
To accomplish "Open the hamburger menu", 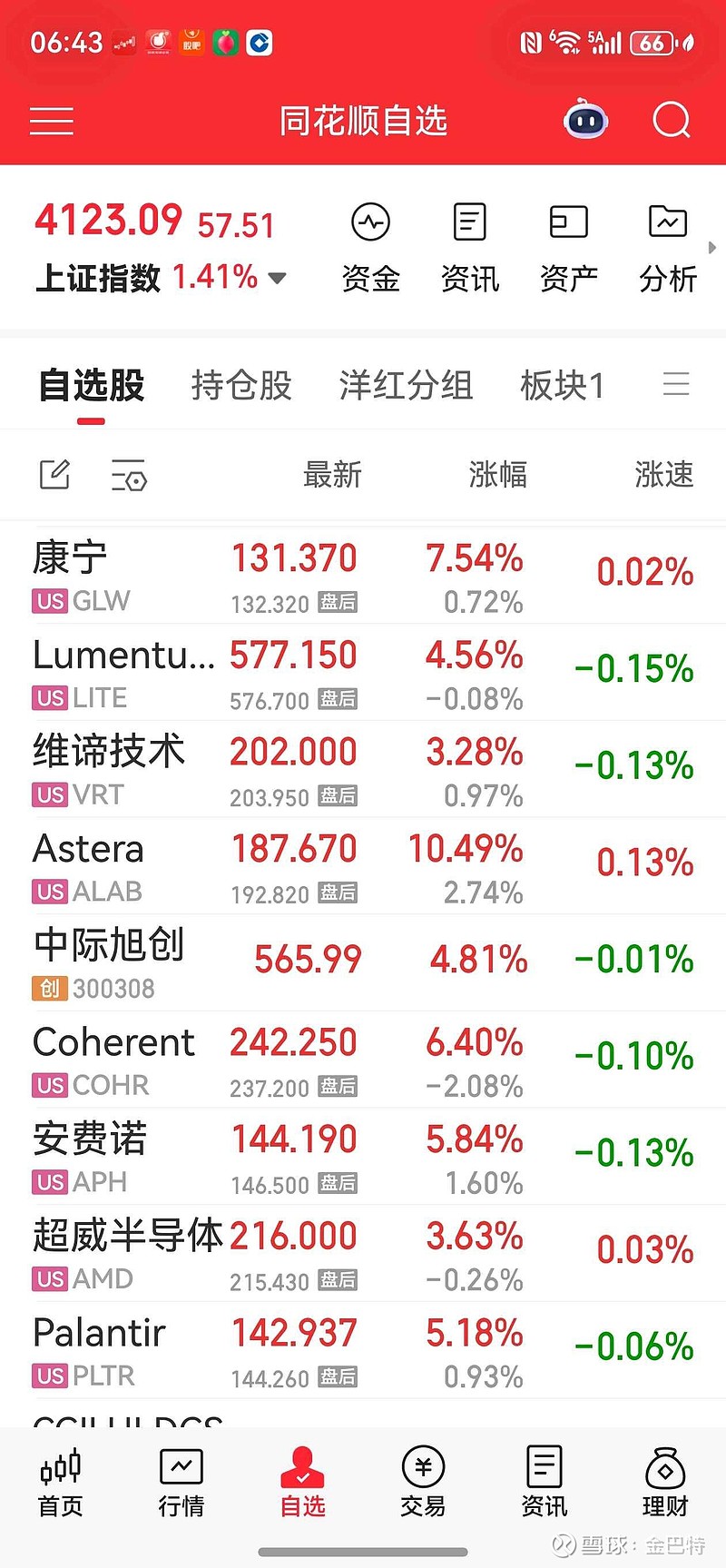I will click(51, 119).
